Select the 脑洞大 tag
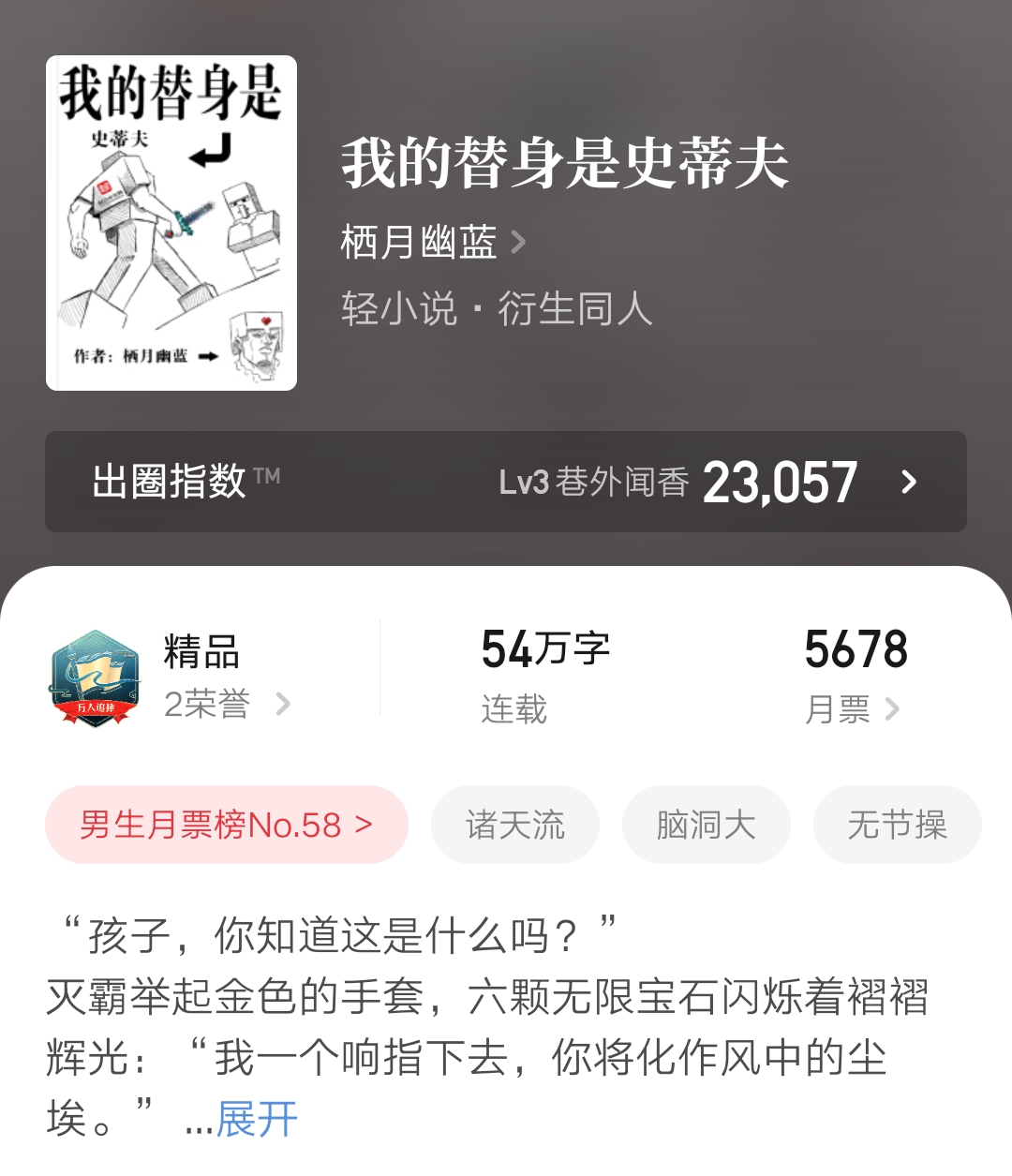The height and width of the screenshot is (1176, 1012). 706,825
